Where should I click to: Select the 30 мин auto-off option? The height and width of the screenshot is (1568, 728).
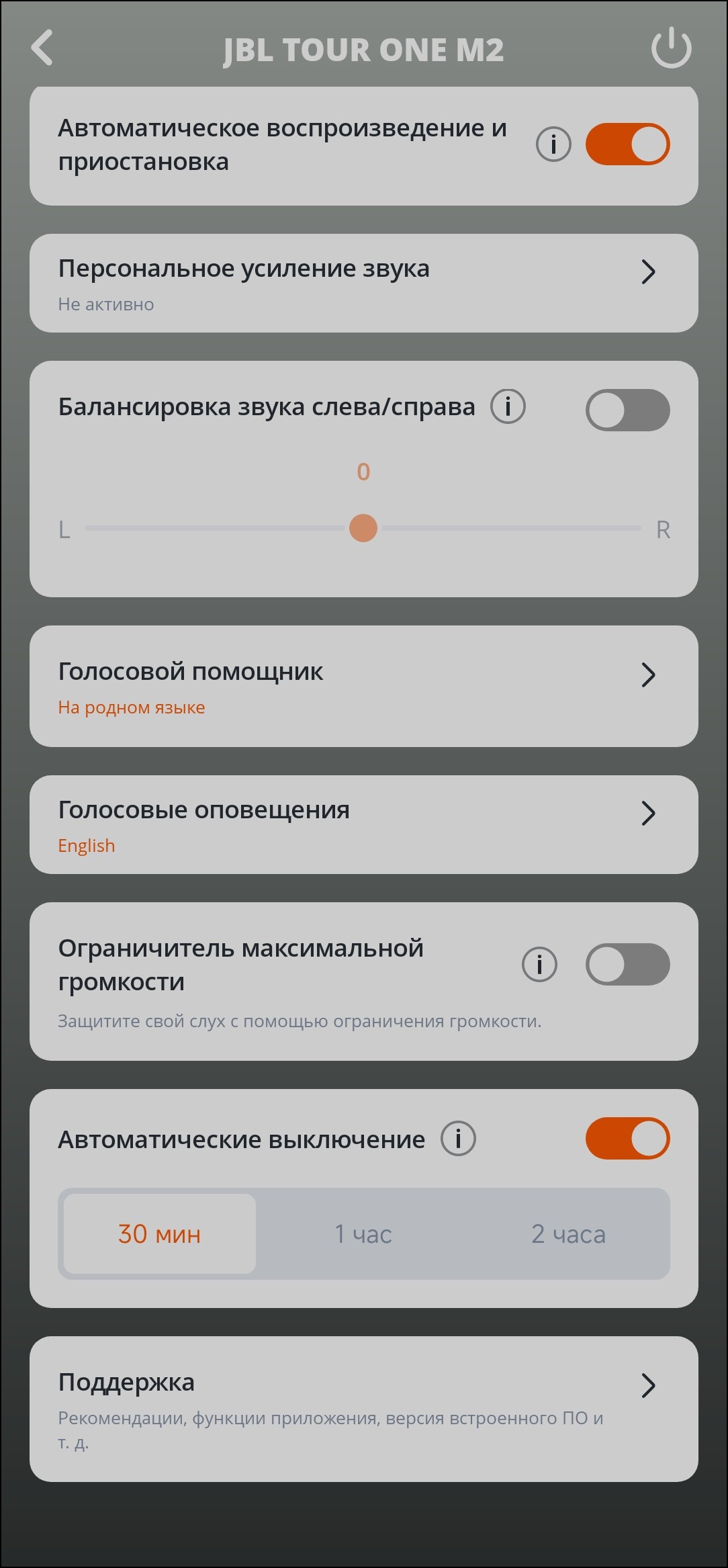click(x=160, y=1233)
